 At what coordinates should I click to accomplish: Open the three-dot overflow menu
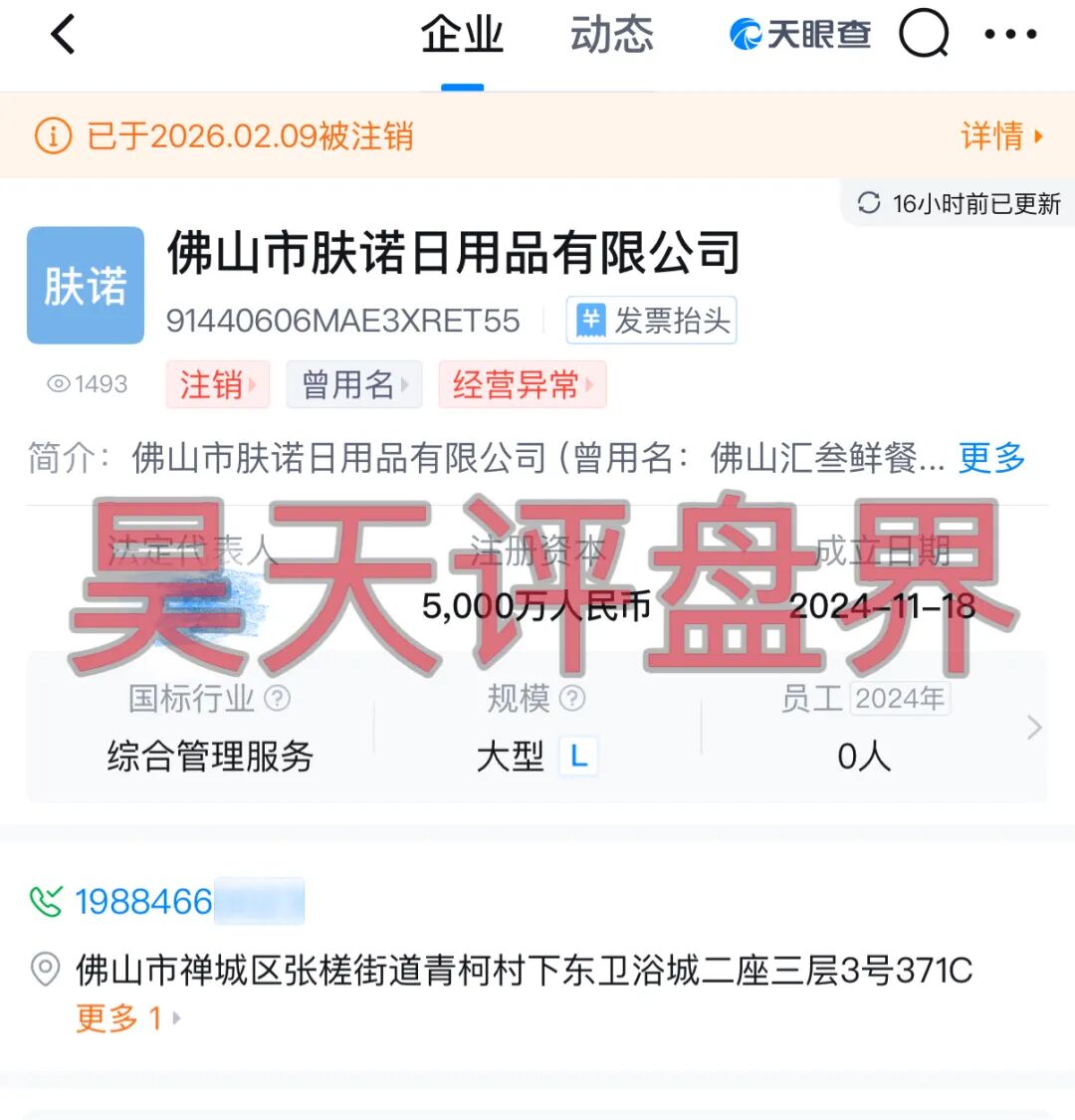tap(1010, 35)
